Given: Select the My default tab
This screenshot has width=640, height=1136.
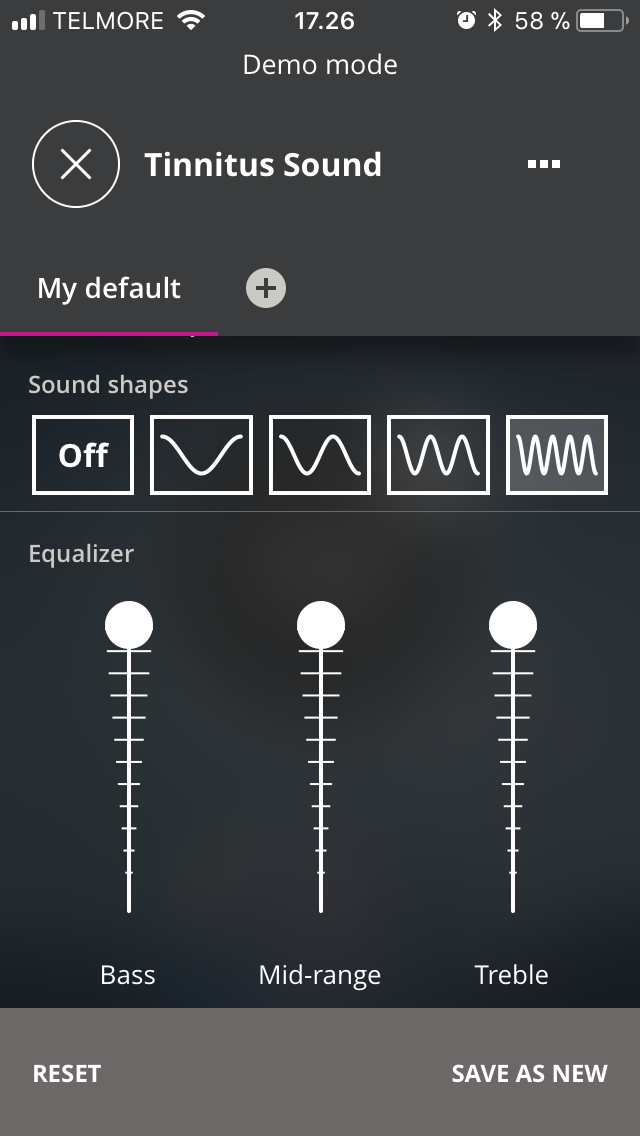Looking at the screenshot, I should click(109, 288).
